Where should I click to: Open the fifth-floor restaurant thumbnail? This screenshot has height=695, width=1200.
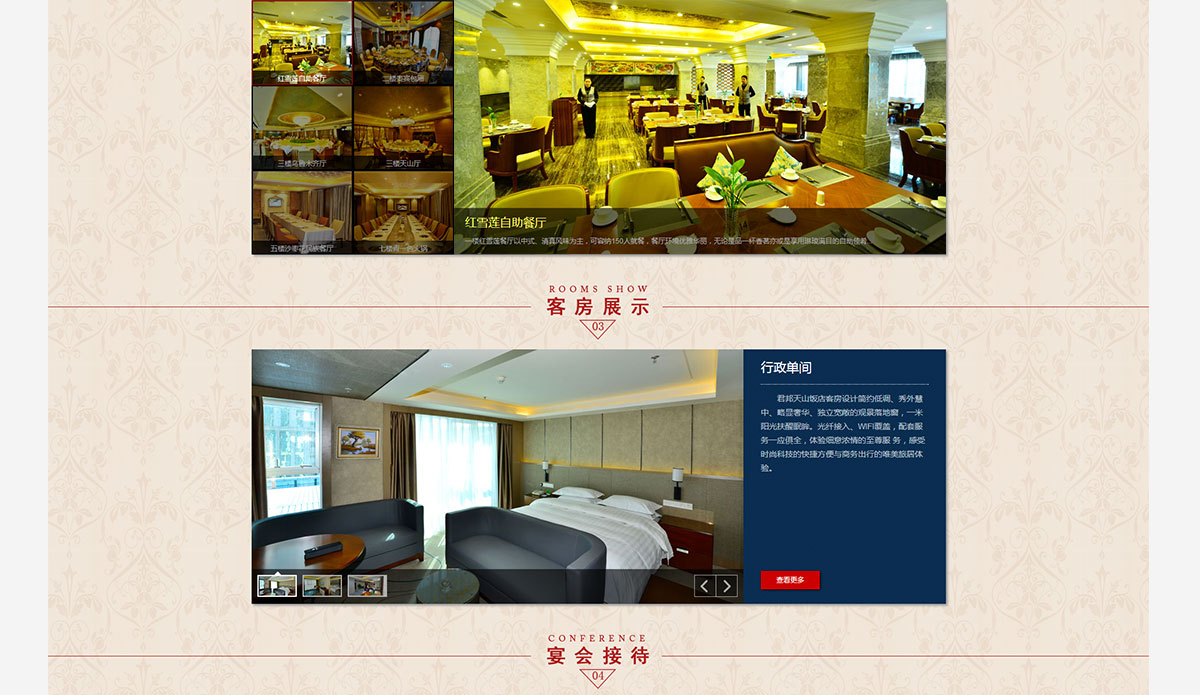(302, 212)
